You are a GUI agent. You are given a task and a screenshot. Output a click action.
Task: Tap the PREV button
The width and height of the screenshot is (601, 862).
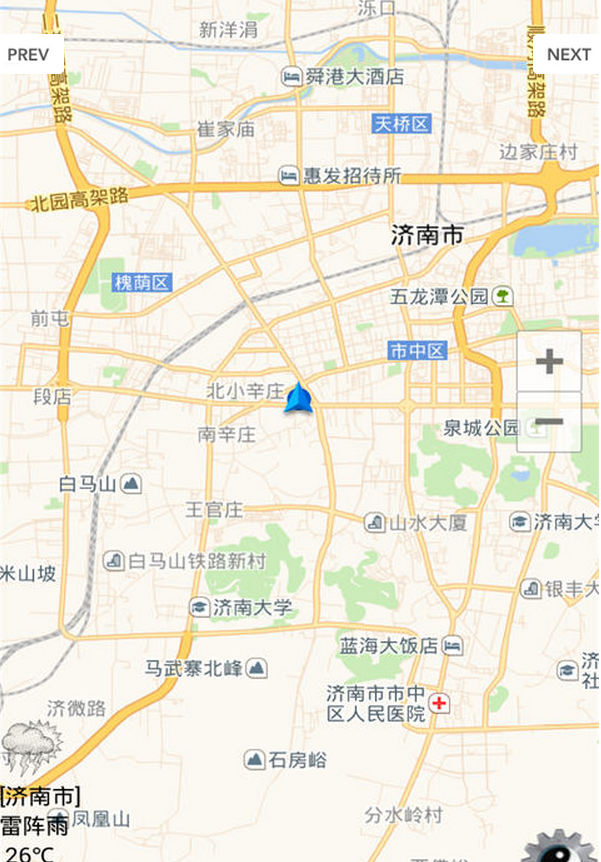point(29,54)
